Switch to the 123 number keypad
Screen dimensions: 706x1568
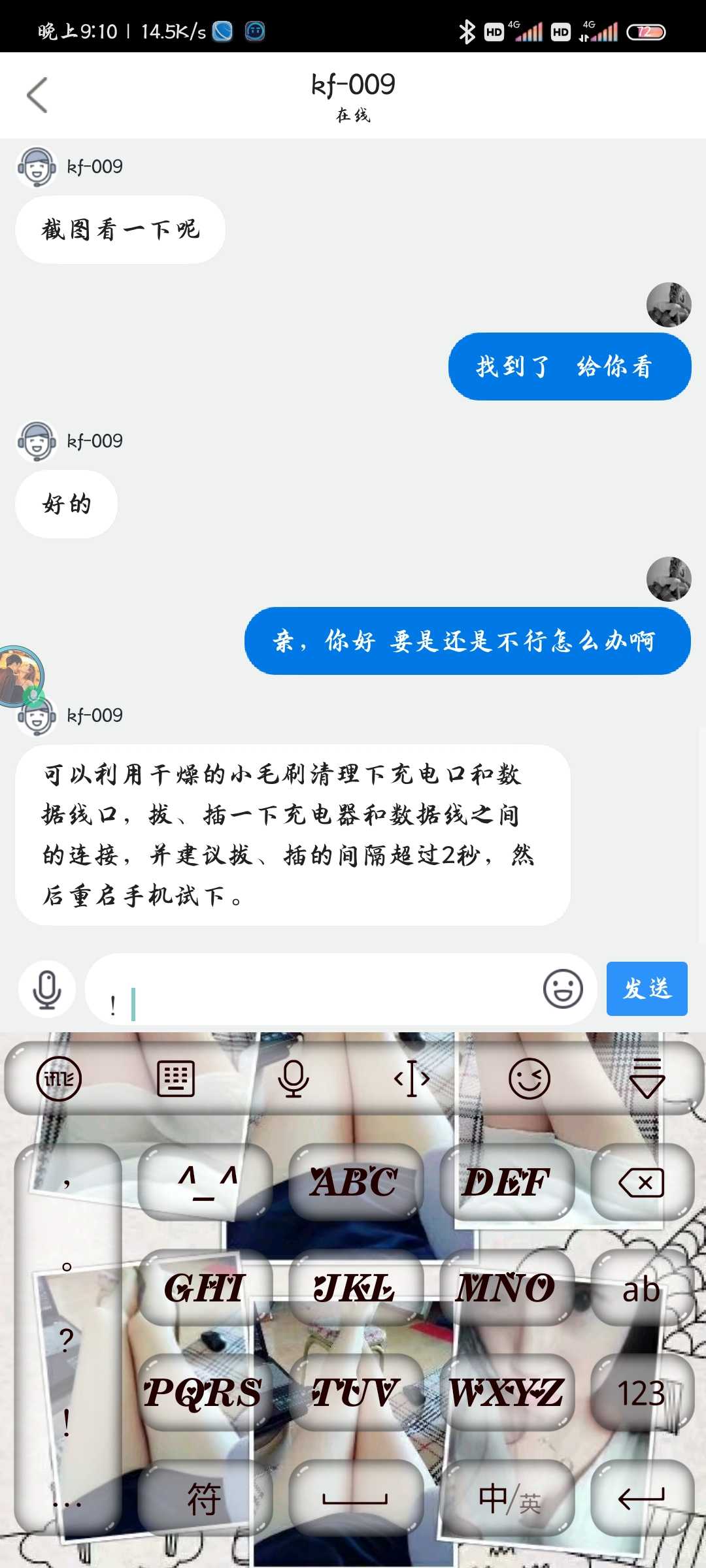pyautogui.click(x=642, y=1393)
